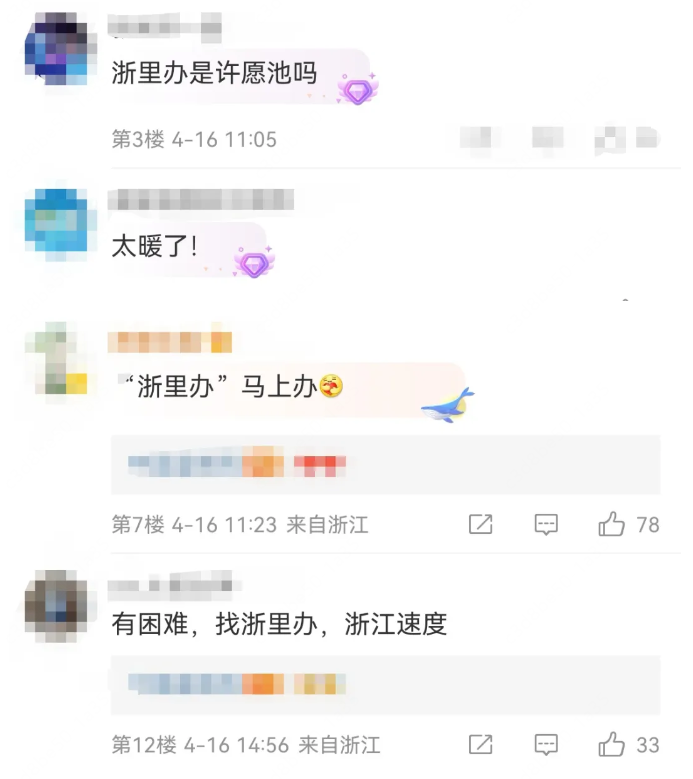Like the 第7楼 comment with 78 likes
The height and width of the screenshot is (779, 693).
click(612, 524)
